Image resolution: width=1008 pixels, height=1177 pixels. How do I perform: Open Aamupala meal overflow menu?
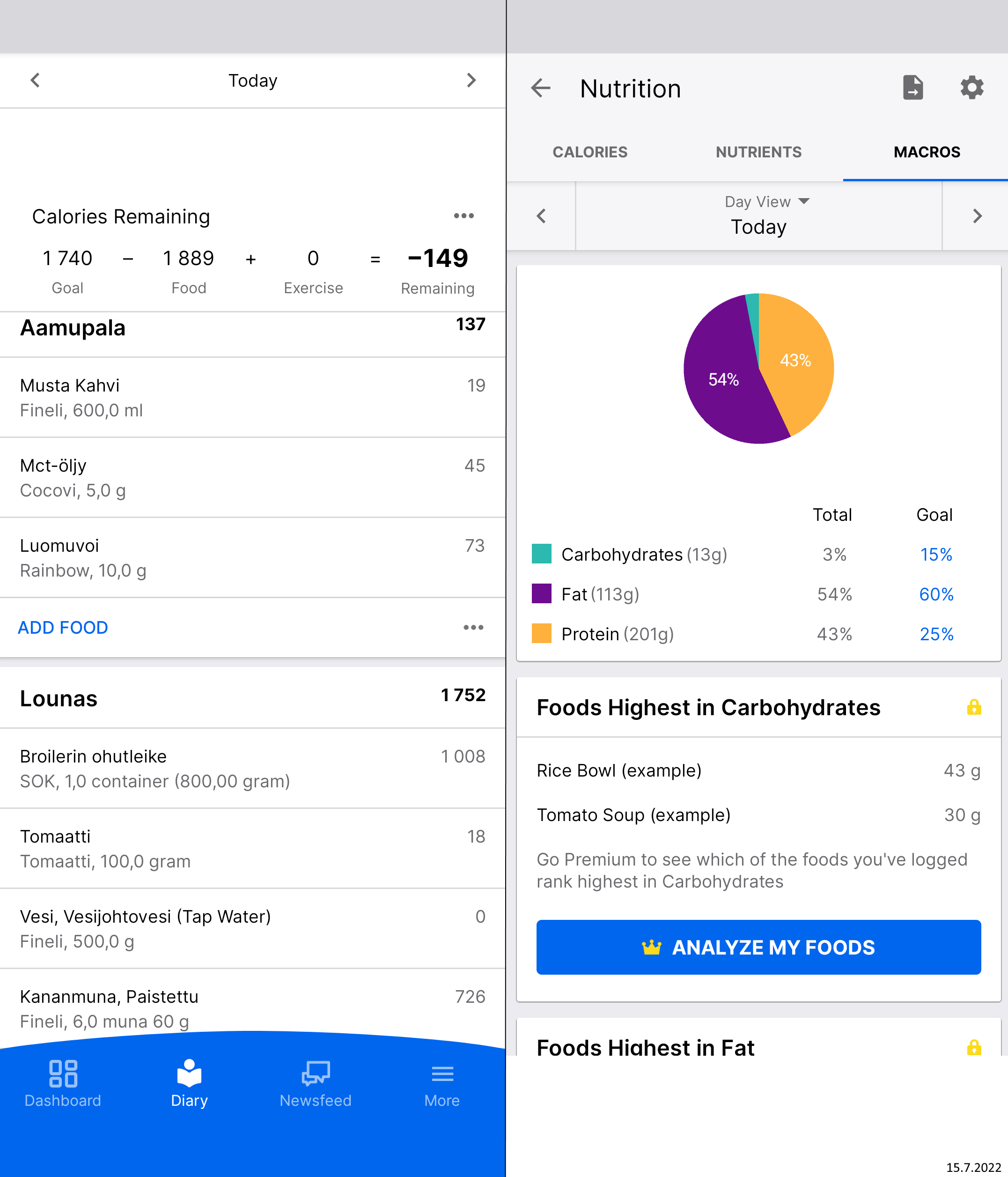[473, 628]
